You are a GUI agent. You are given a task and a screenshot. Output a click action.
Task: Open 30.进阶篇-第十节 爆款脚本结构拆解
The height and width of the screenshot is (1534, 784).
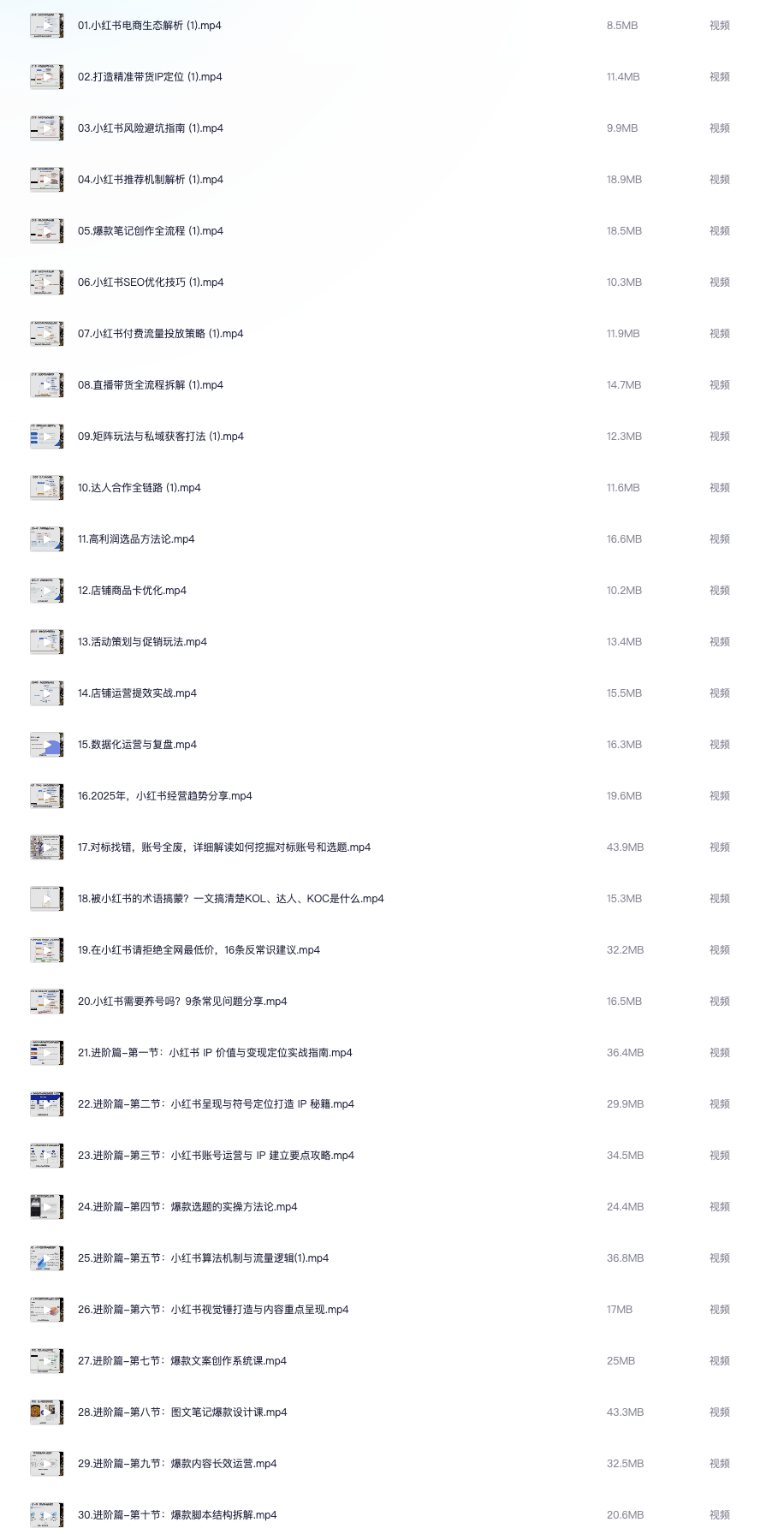[x=177, y=1515]
